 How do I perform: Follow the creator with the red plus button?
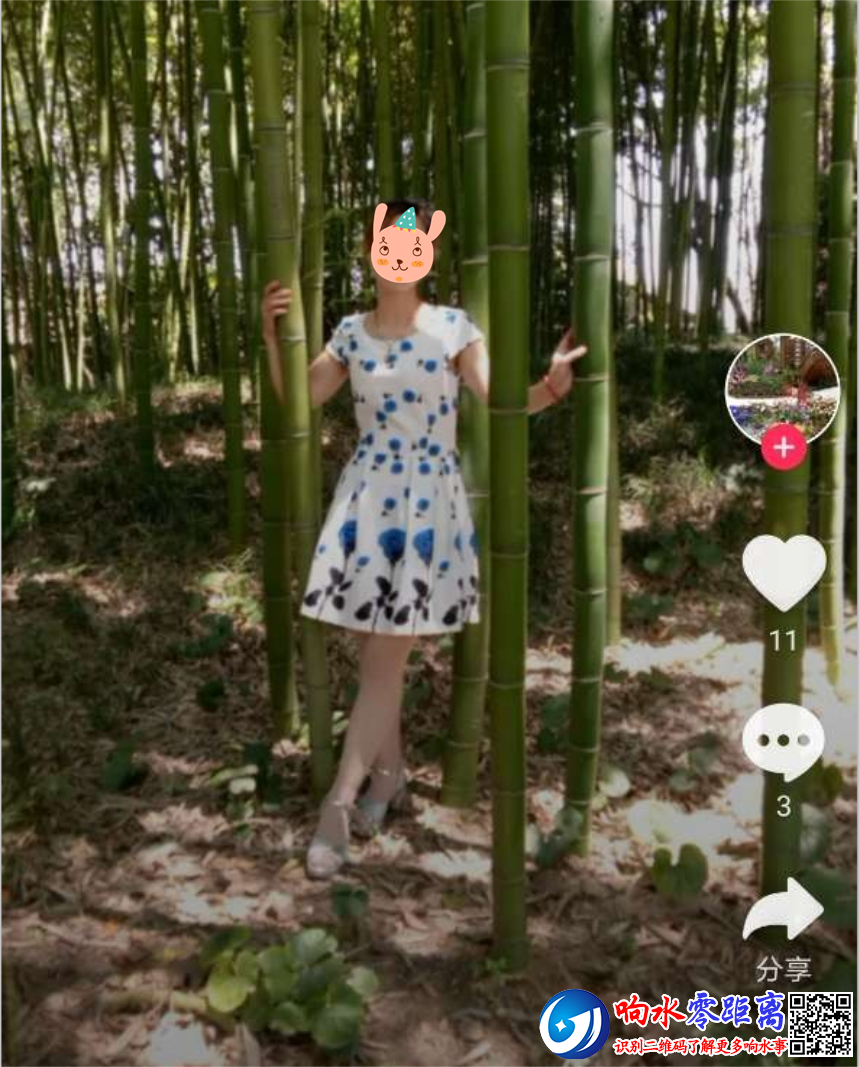point(783,448)
